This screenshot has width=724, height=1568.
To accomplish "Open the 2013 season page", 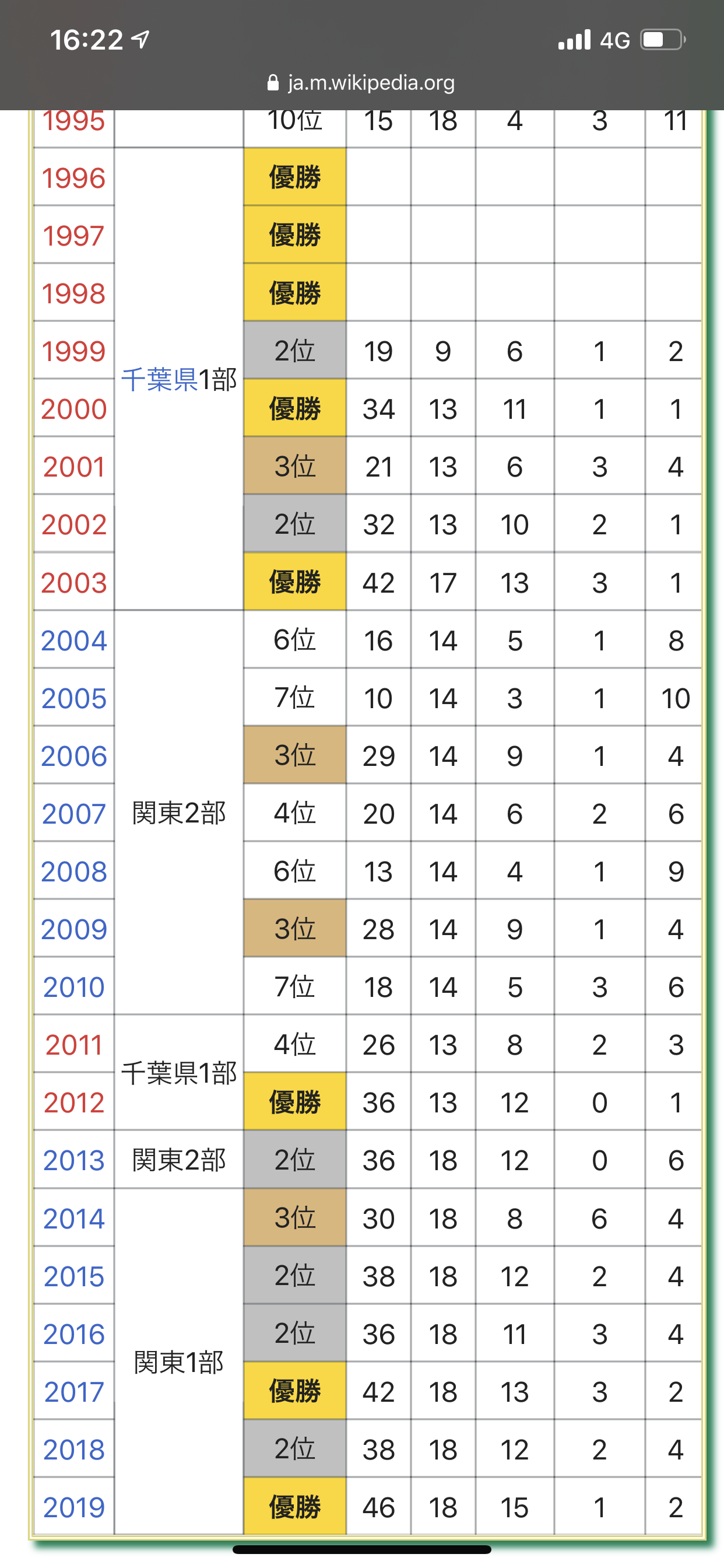I will [x=73, y=1161].
